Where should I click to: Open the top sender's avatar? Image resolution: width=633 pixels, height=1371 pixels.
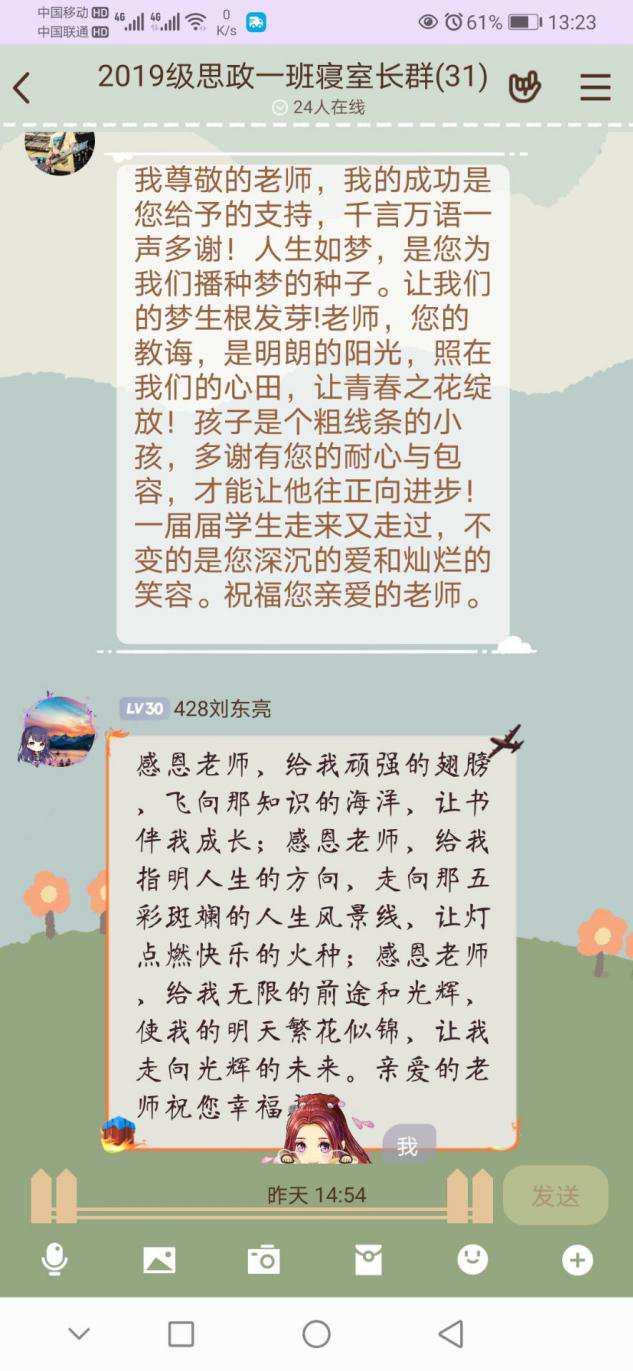[x=60, y=148]
